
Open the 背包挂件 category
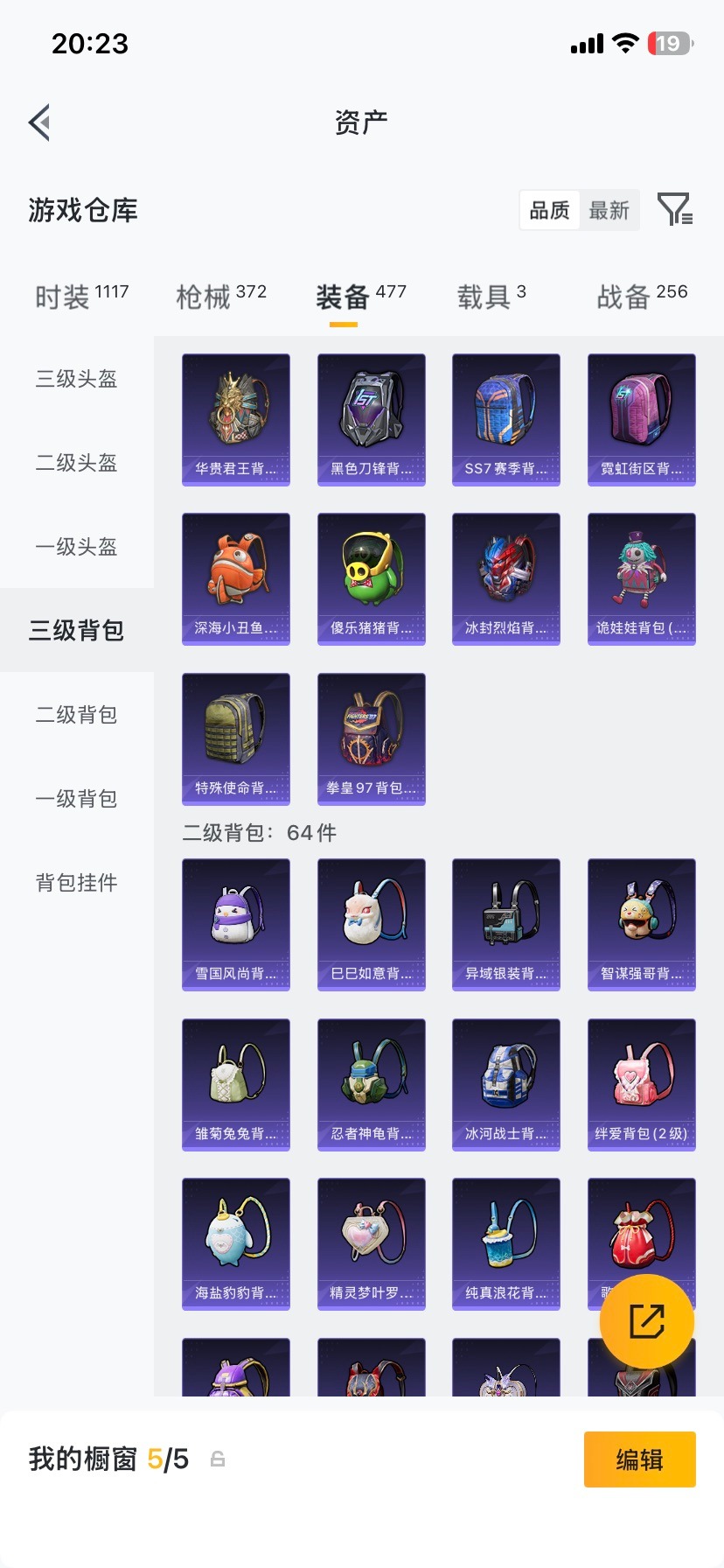[x=76, y=883]
